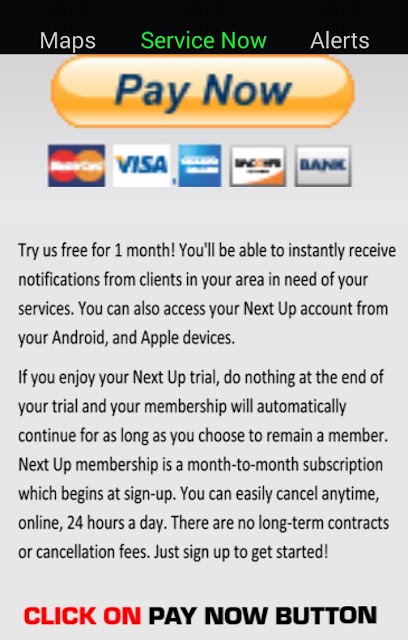
Task: Open the Alerts tab
Action: point(340,41)
